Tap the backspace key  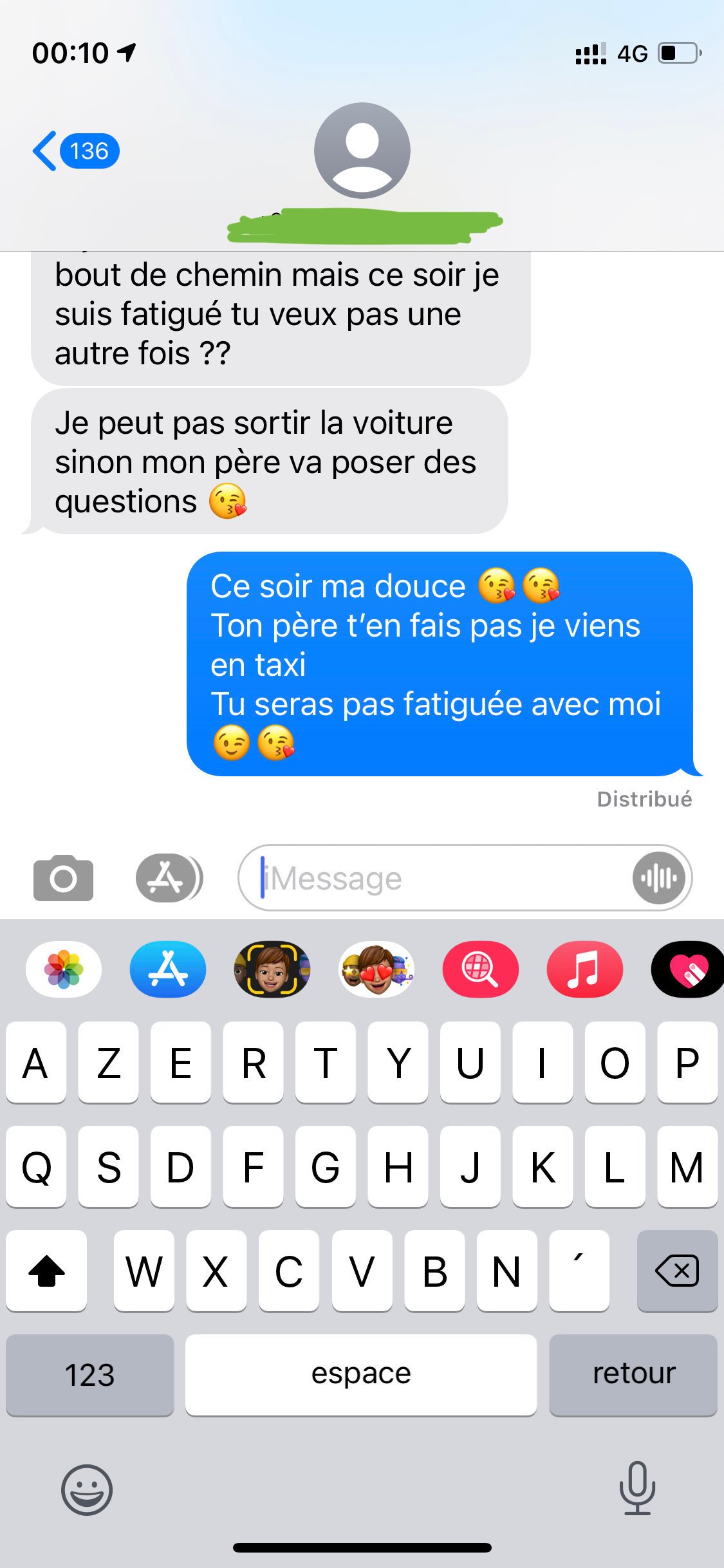[x=677, y=1271]
